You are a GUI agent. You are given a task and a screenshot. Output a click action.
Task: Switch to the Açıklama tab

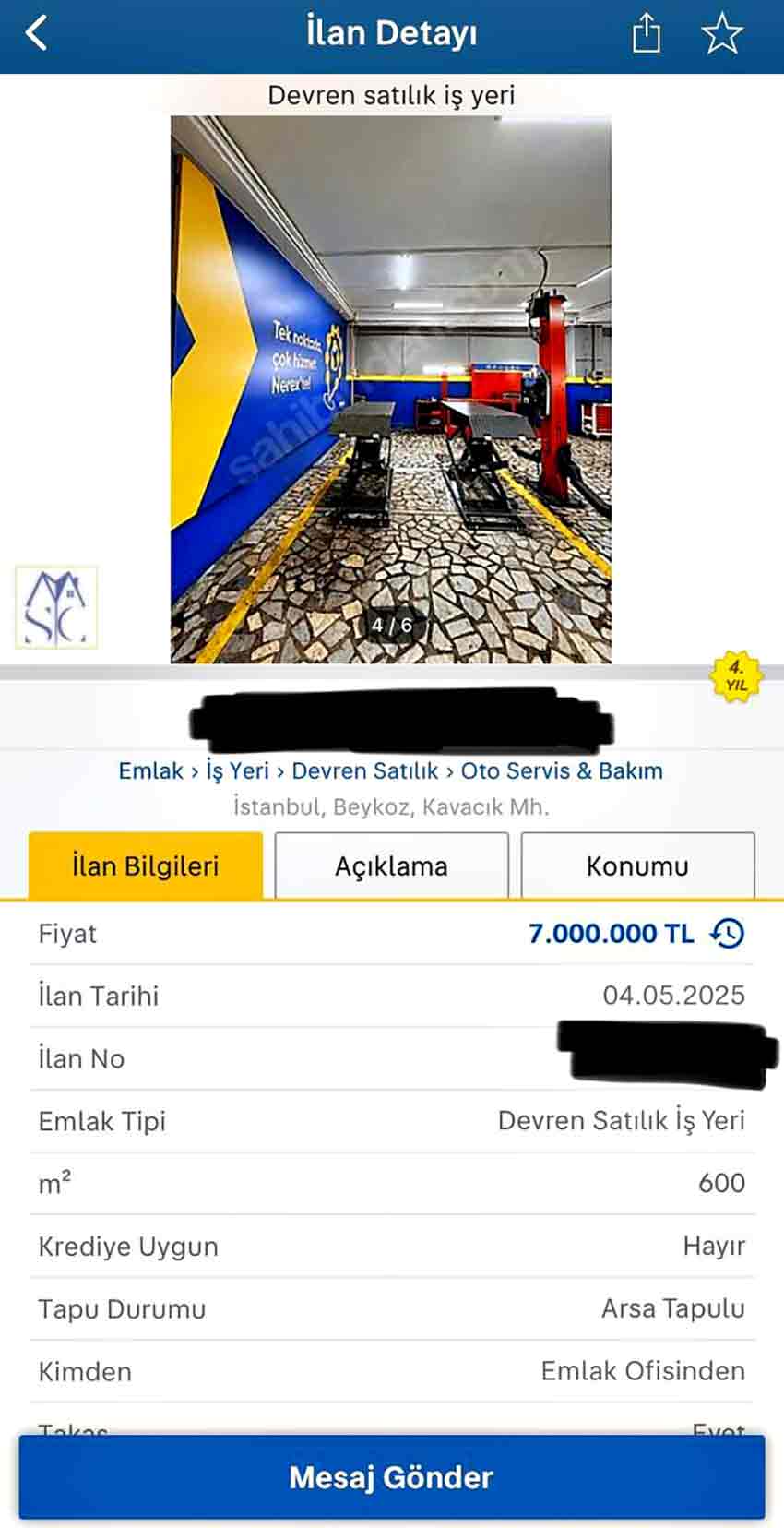click(390, 865)
